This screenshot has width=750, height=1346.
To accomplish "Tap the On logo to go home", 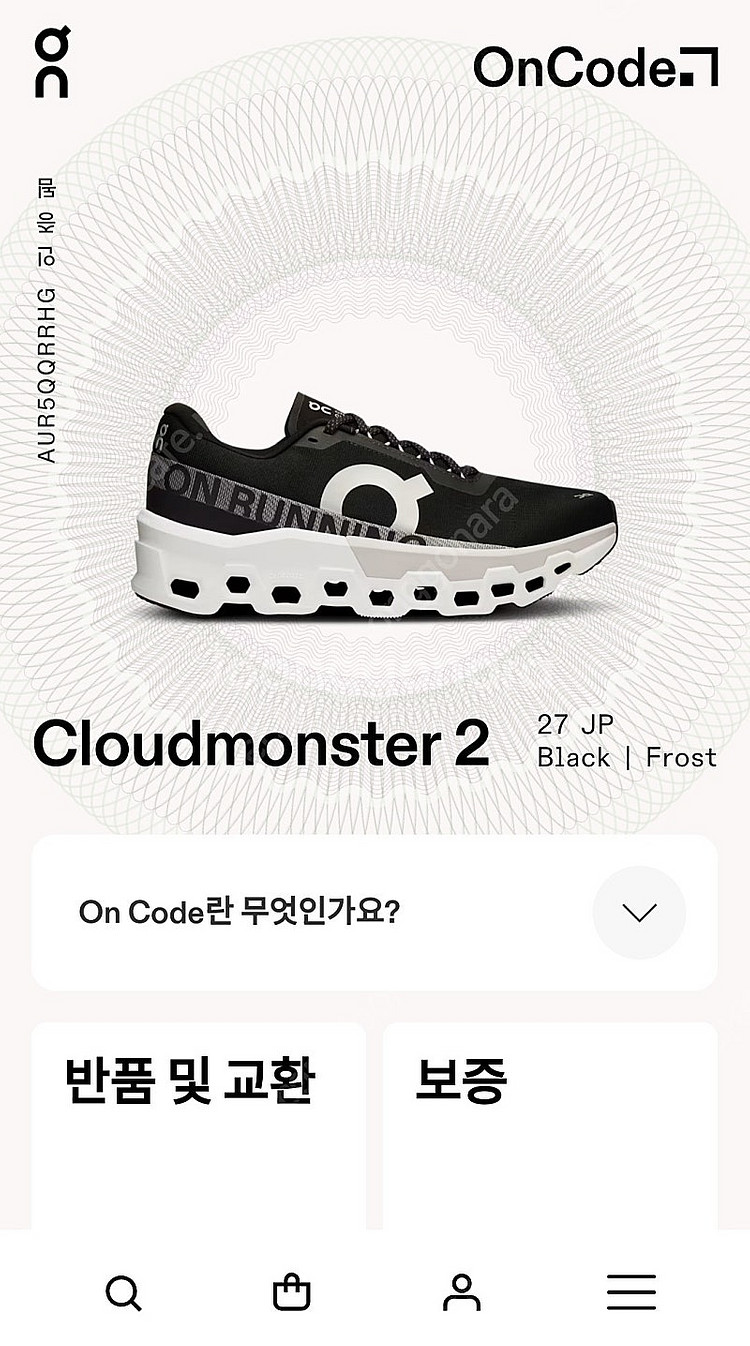I will point(53,62).
